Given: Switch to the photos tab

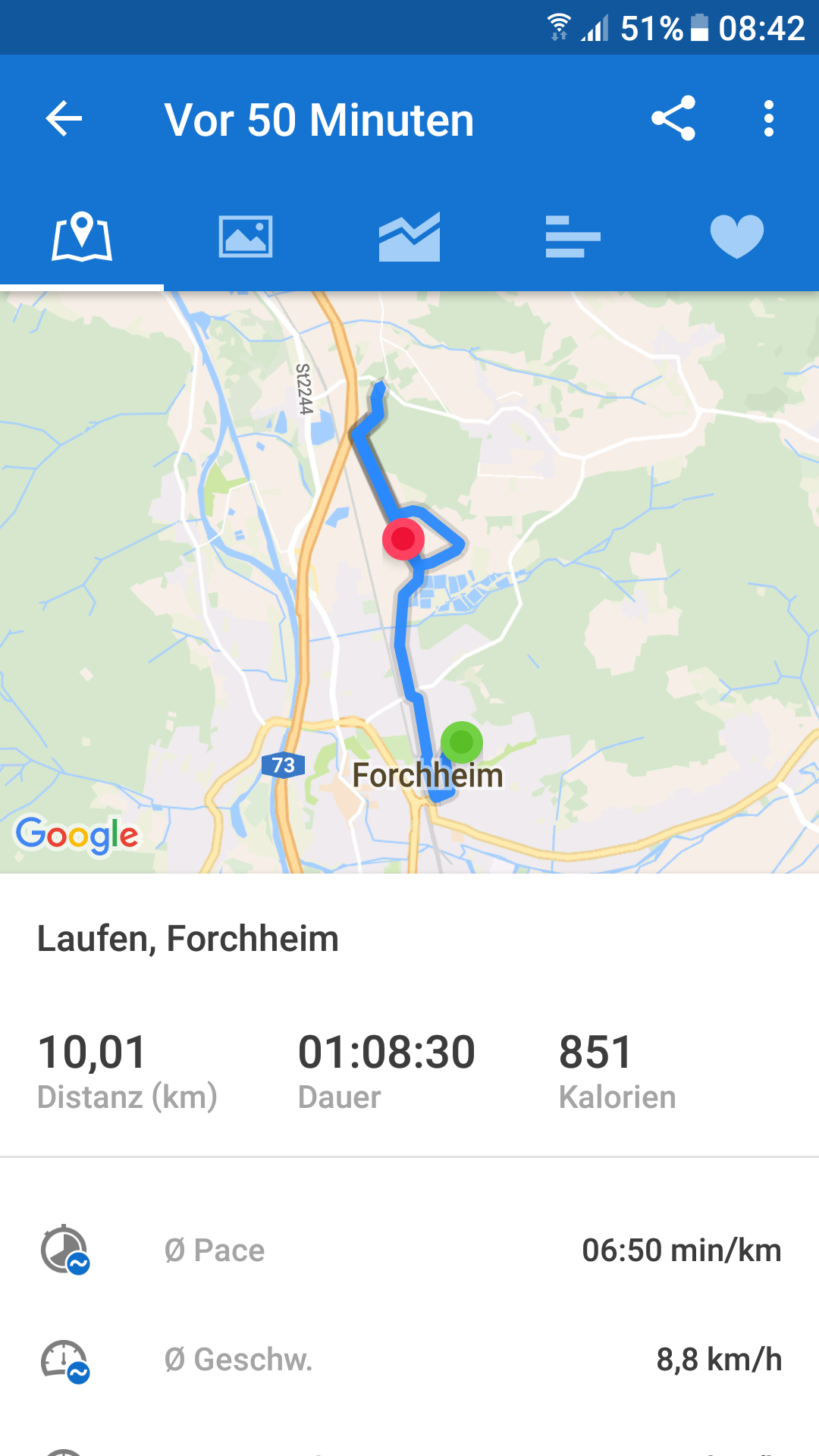Looking at the screenshot, I should 246,237.
